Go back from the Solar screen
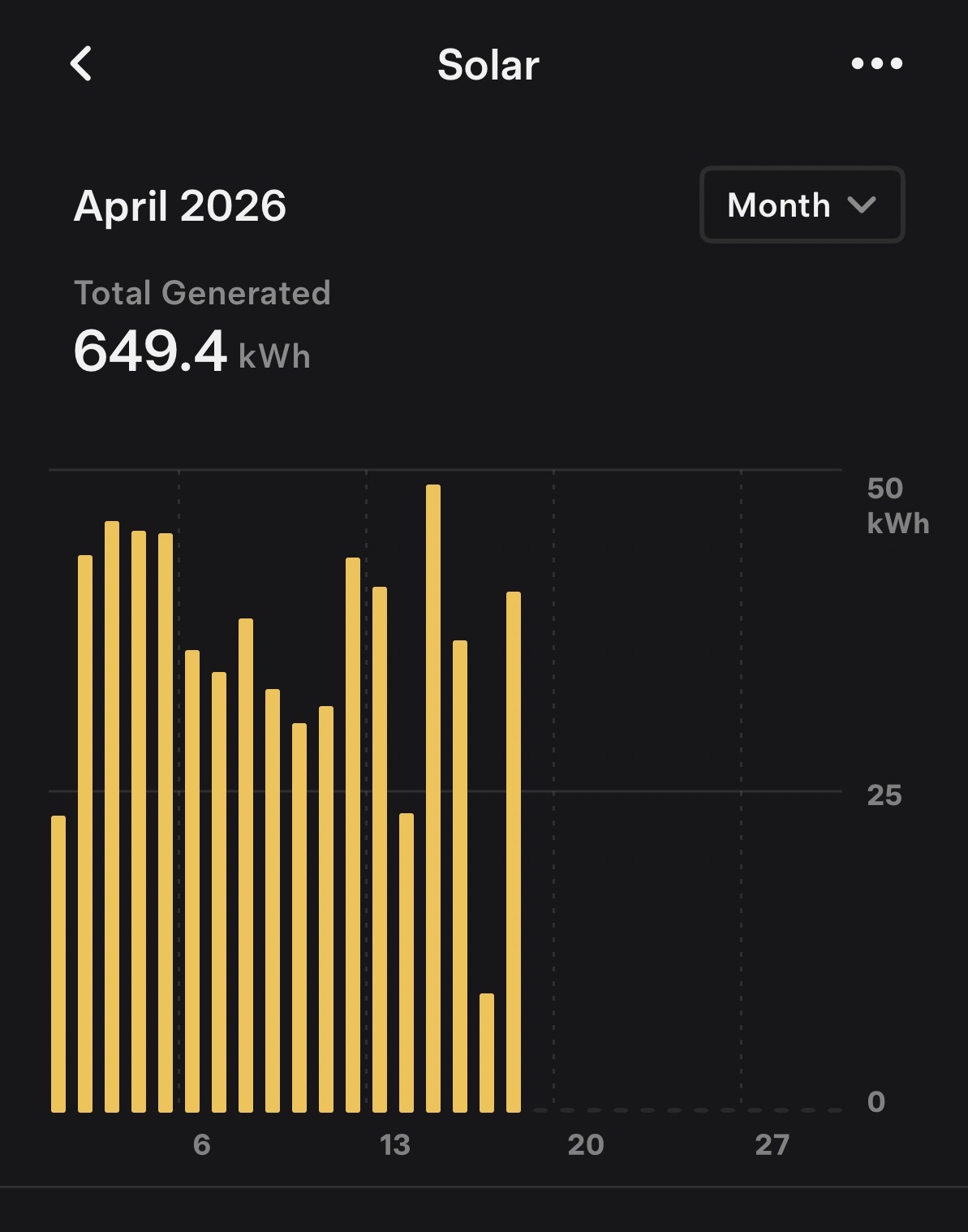968x1232 pixels. 81,63
